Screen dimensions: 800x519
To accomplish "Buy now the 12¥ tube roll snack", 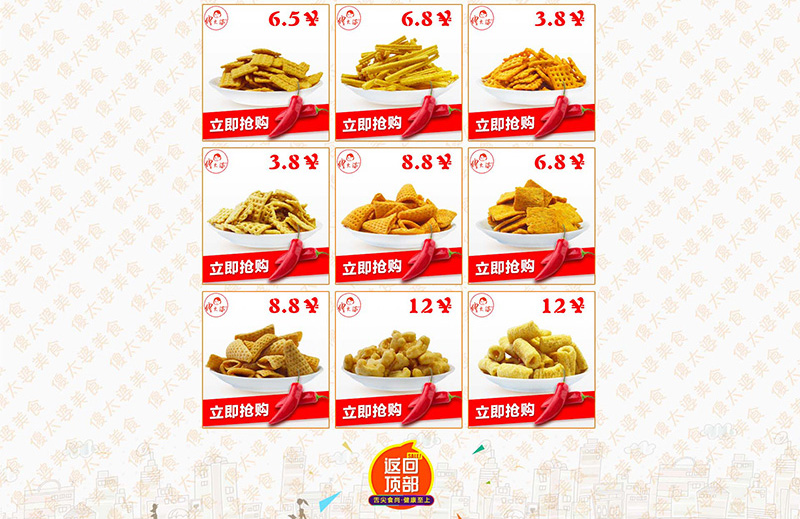I will pos(504,410).
